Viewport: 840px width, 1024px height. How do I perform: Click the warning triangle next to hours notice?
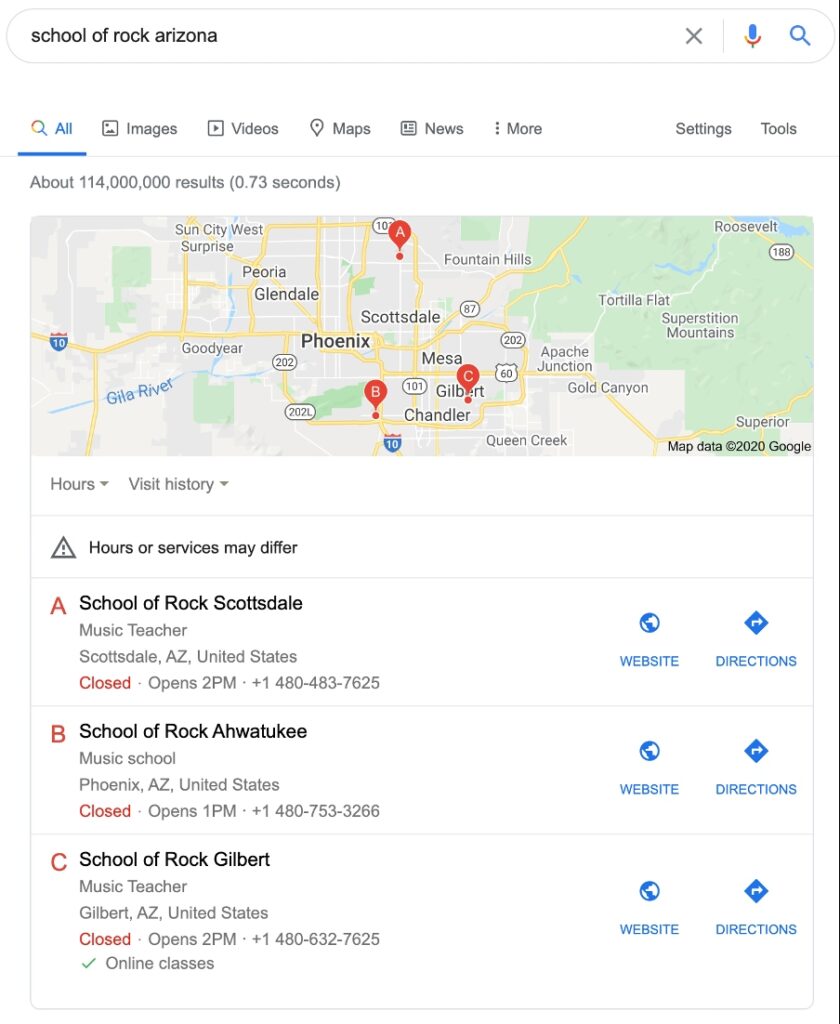(61, 547)
